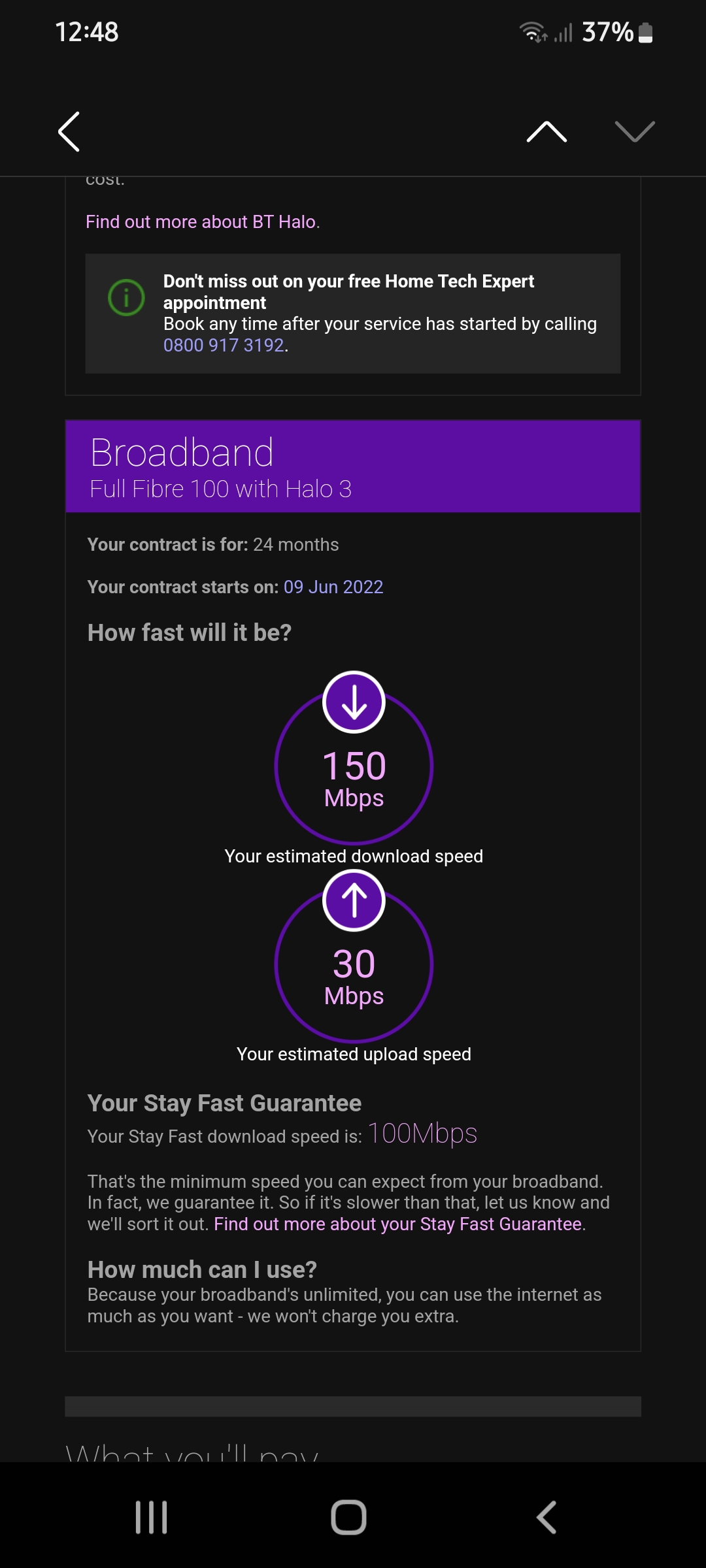Viewport: 706px width, 1568px height.
Task: Go back using the top-left arrow
Action: click(69, 131)
